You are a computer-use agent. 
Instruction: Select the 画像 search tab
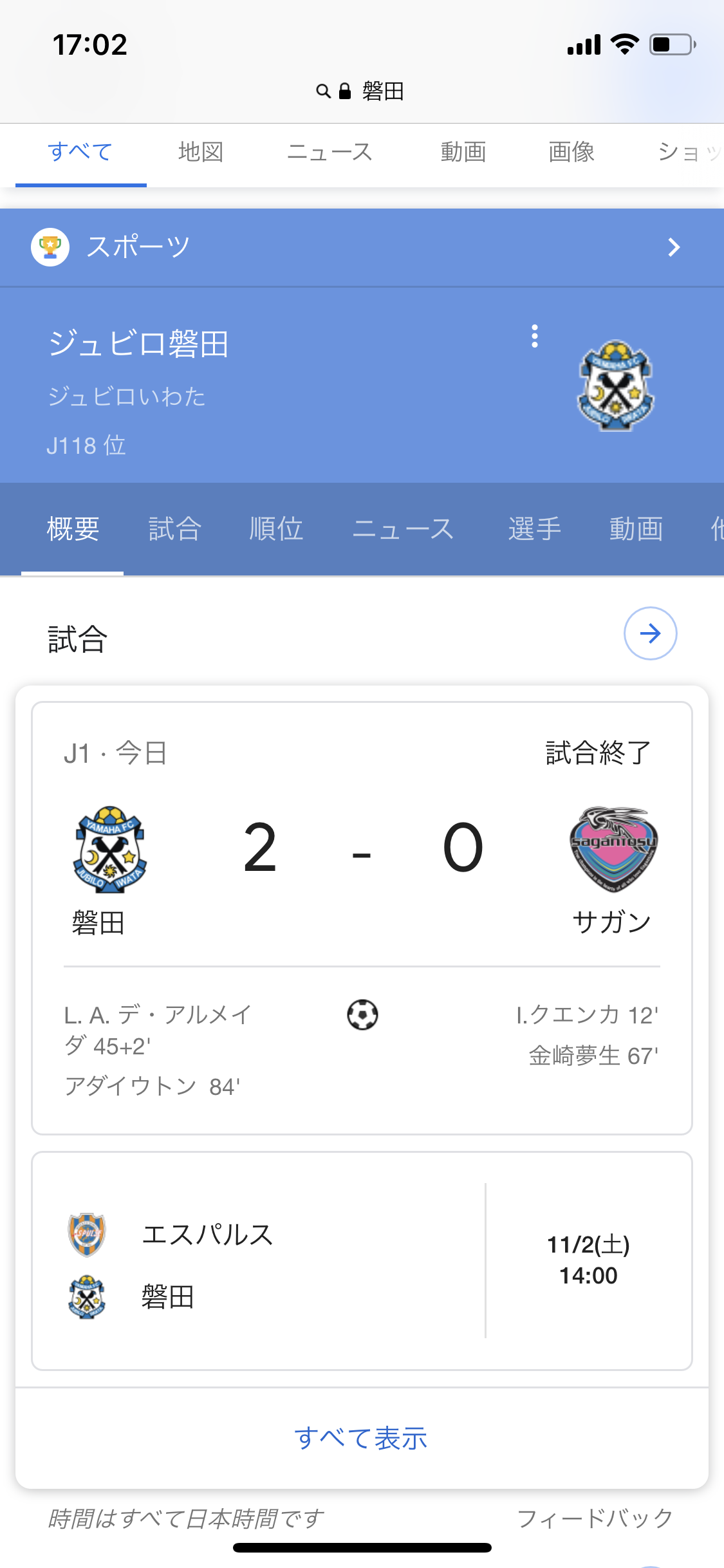coord(571,153)
